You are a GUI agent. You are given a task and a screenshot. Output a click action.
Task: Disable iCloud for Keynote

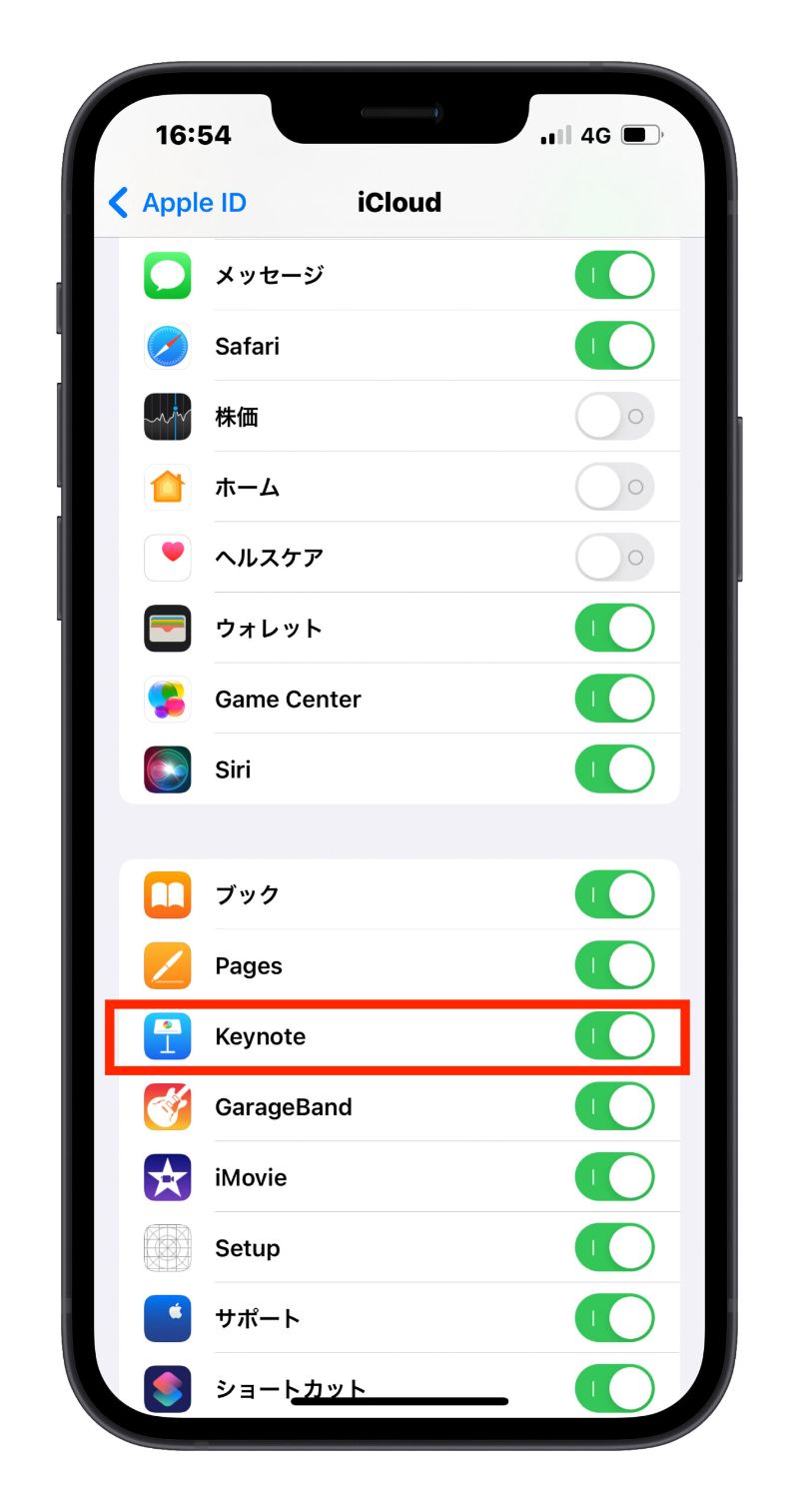[614, 1036]
